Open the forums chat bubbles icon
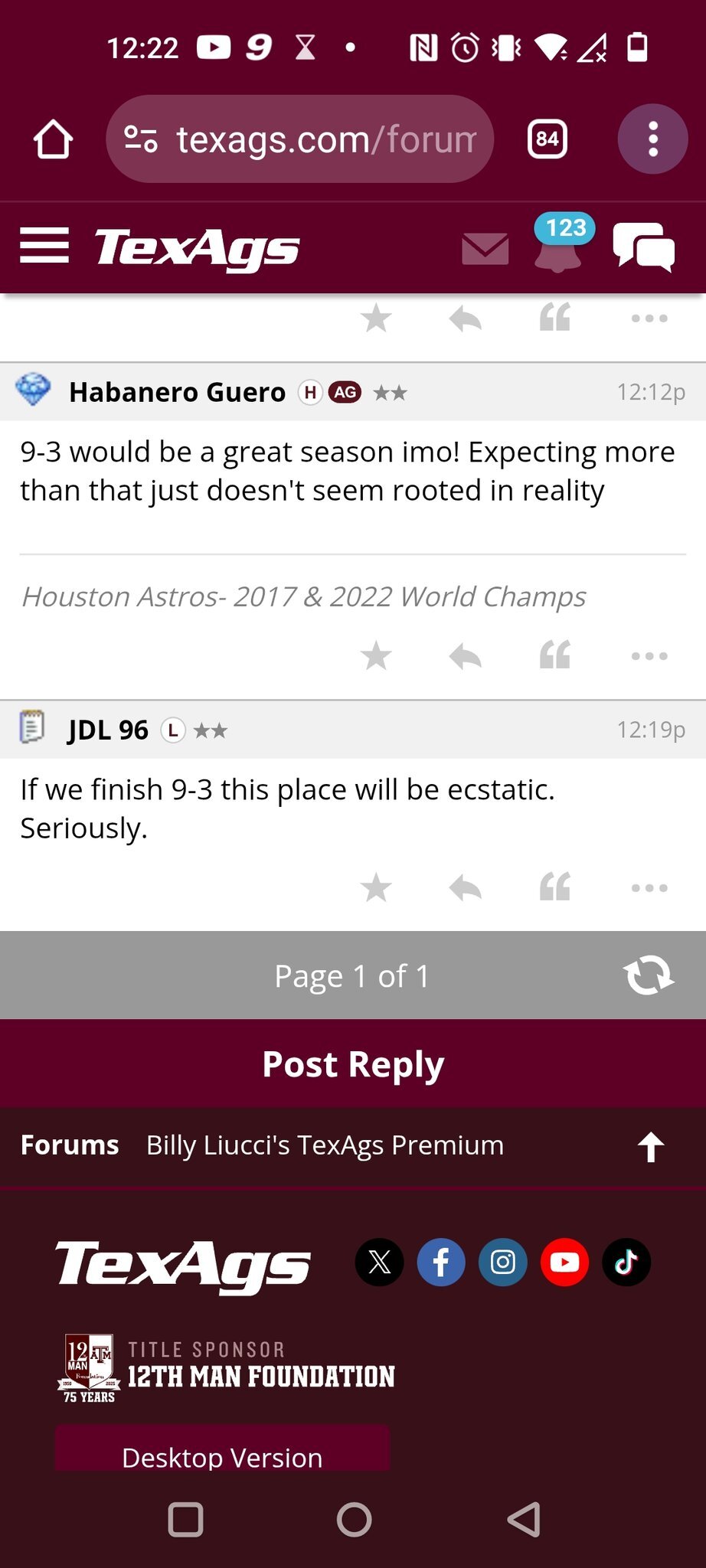Viewport: 706px width, 1568px height. pyautogui.click(x=644, y=247)
